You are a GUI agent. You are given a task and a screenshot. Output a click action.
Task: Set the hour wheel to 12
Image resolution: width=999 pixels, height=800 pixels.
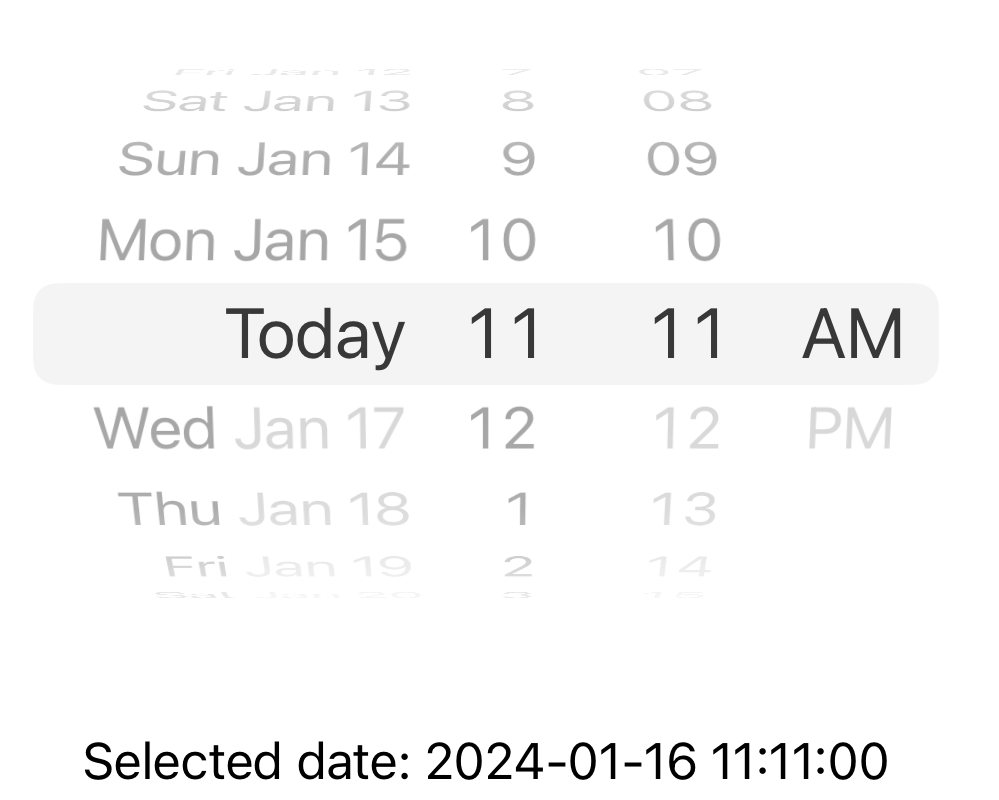[502, 429]
